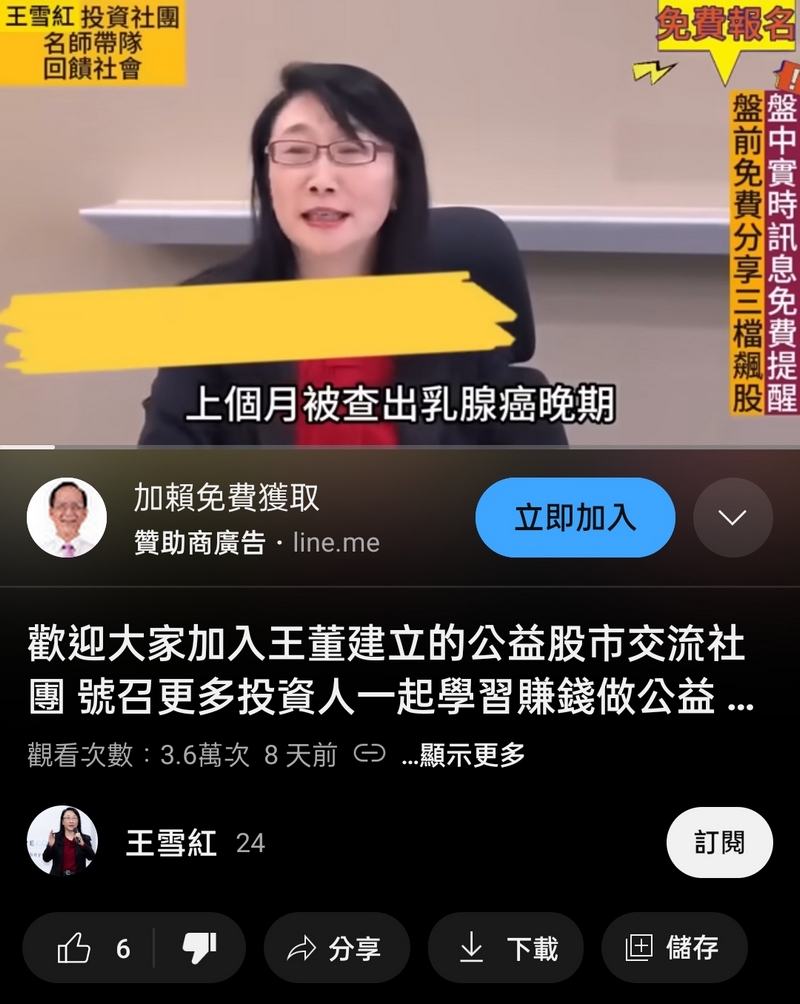Expand description via 顯示更多
Screen dimensions: 800x1004
point(463,755)
